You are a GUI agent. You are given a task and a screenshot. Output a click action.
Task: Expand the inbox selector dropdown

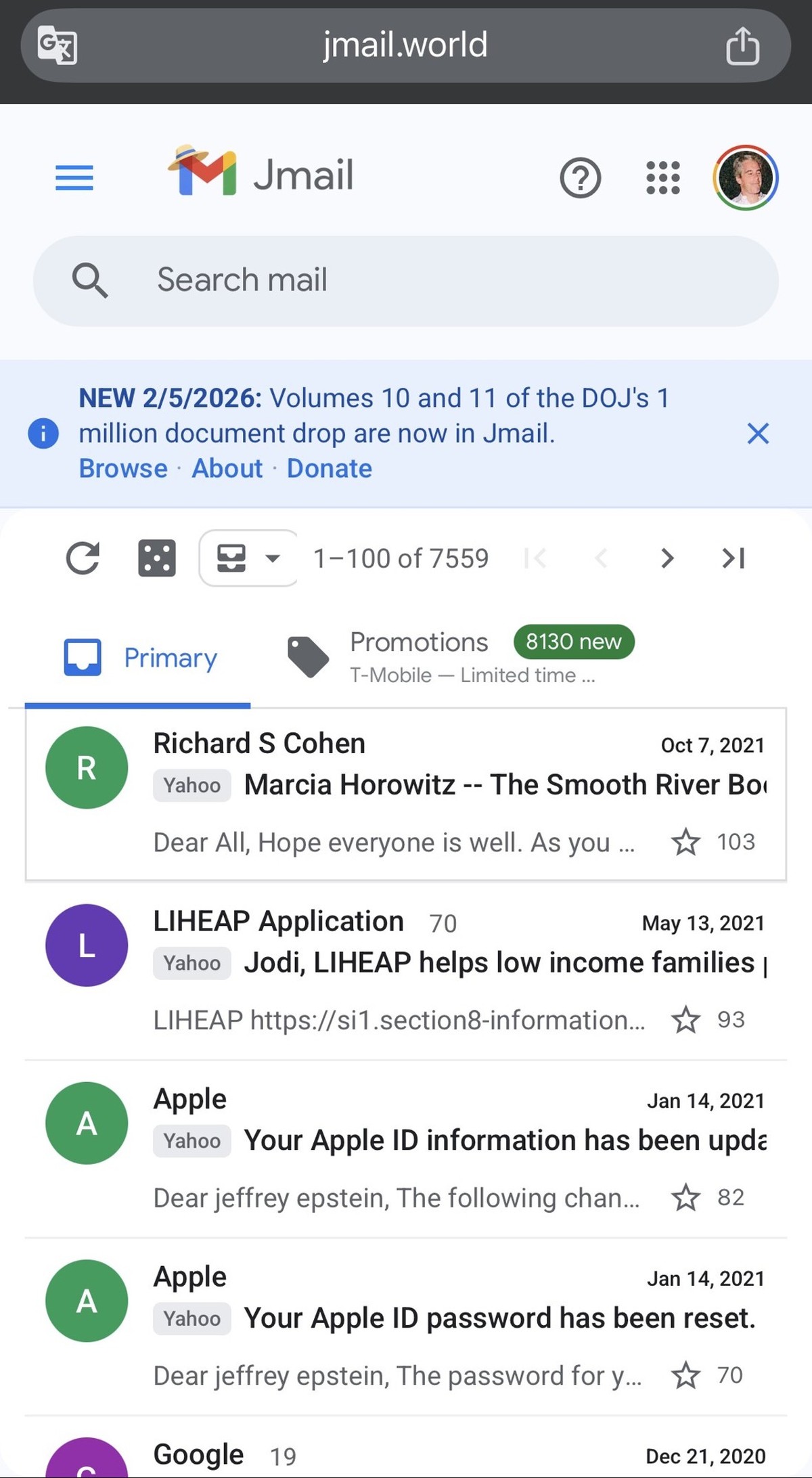[248, 558]
